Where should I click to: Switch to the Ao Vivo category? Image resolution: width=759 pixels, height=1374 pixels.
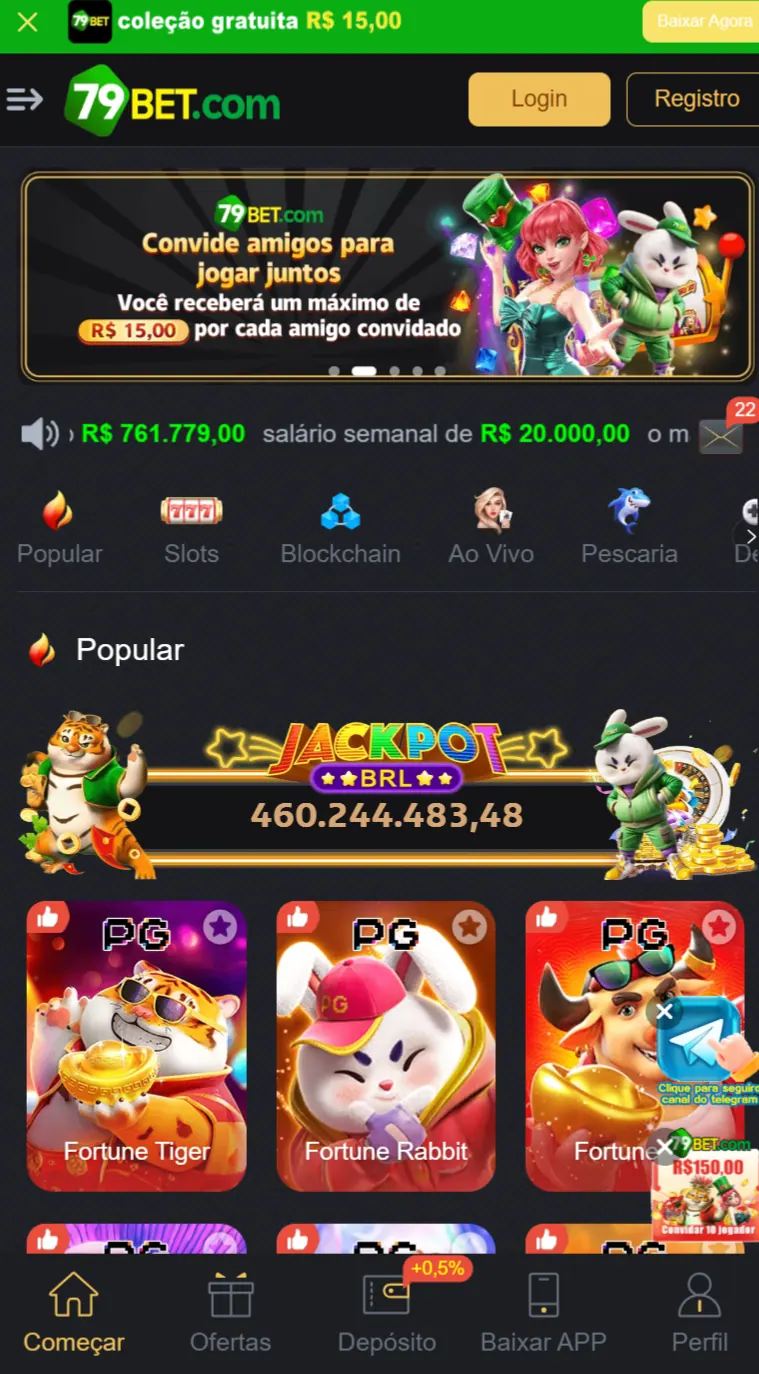click(x=491, y=530)
